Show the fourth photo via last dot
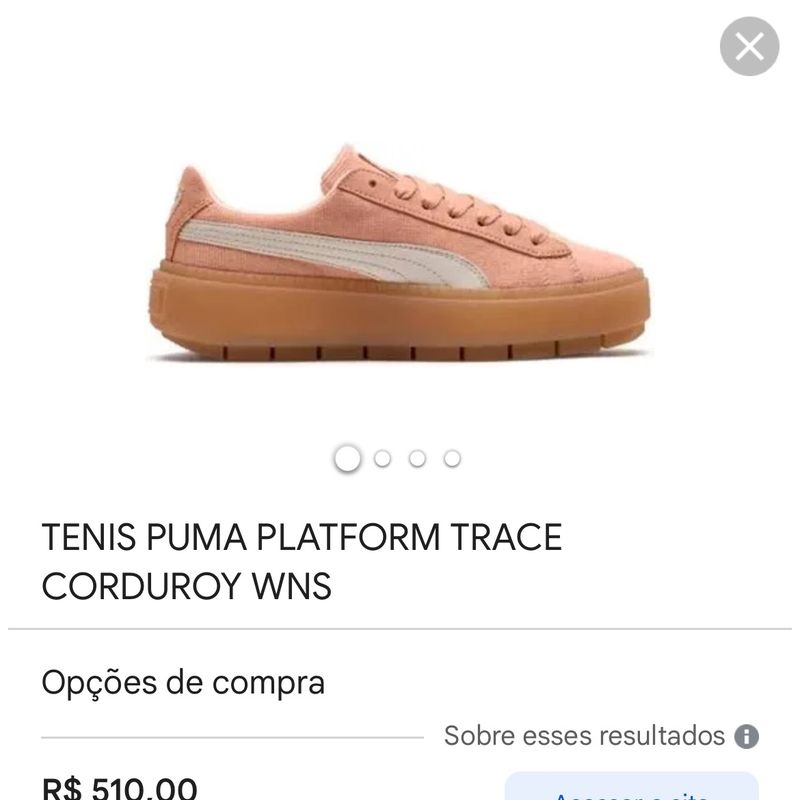Screen dimensions: 800x800 click(x=452, y=458)
